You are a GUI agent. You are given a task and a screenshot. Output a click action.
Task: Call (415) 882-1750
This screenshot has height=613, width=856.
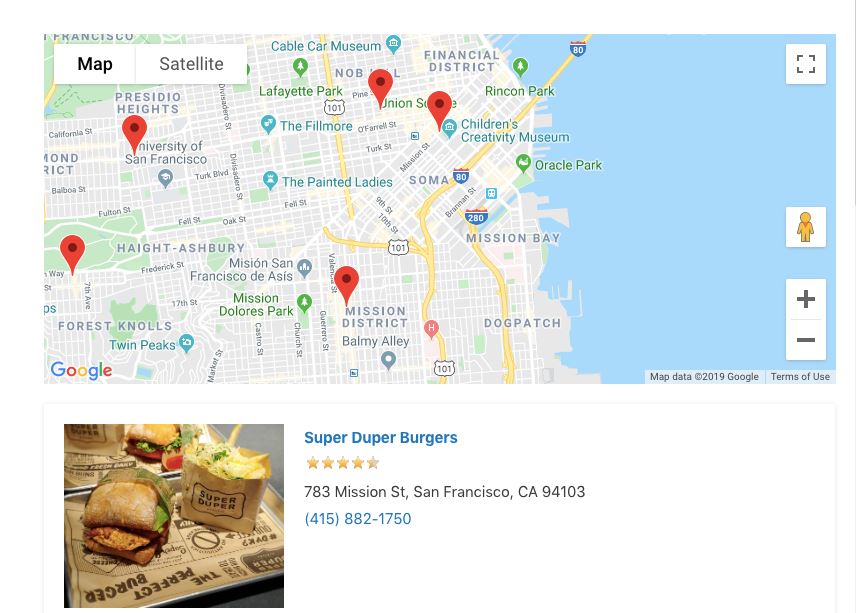pyautogui.click(x=357, y=519)
